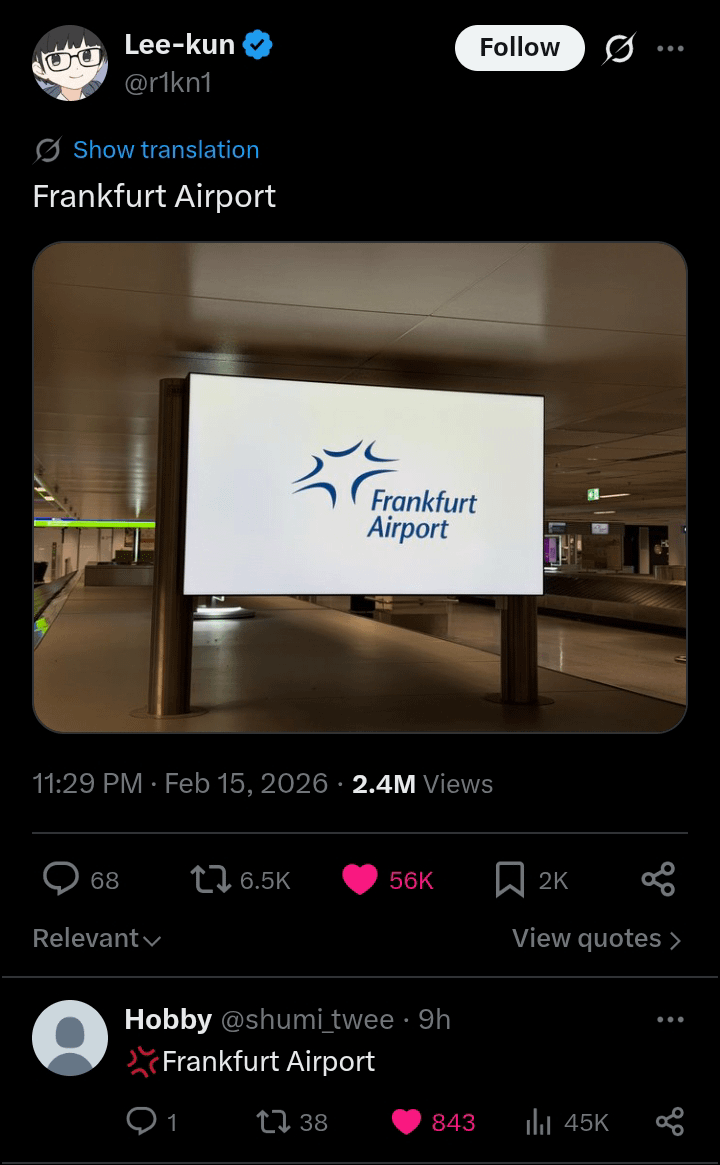720x1165 pixels.
Task: Share Lee-kun's post
Action: [658, 880]
